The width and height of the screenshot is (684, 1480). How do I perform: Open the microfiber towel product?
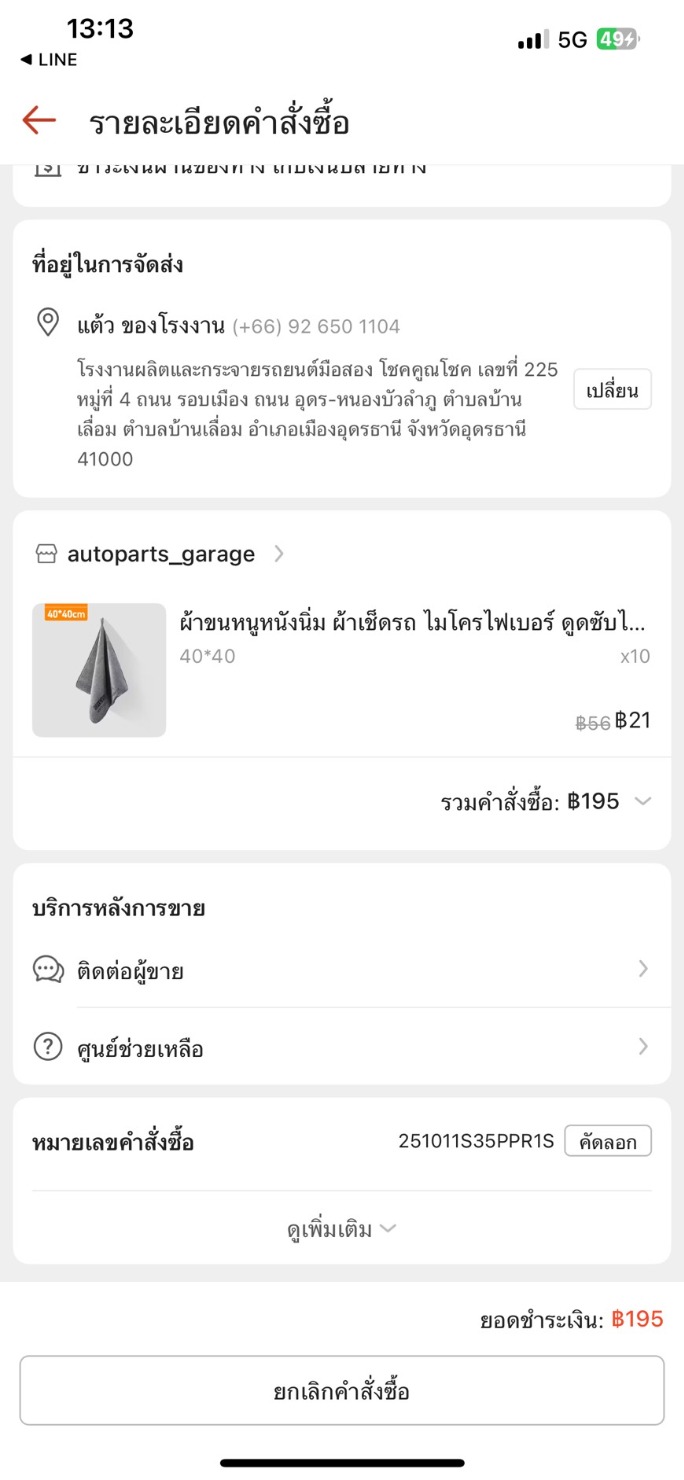coord(411,624)
